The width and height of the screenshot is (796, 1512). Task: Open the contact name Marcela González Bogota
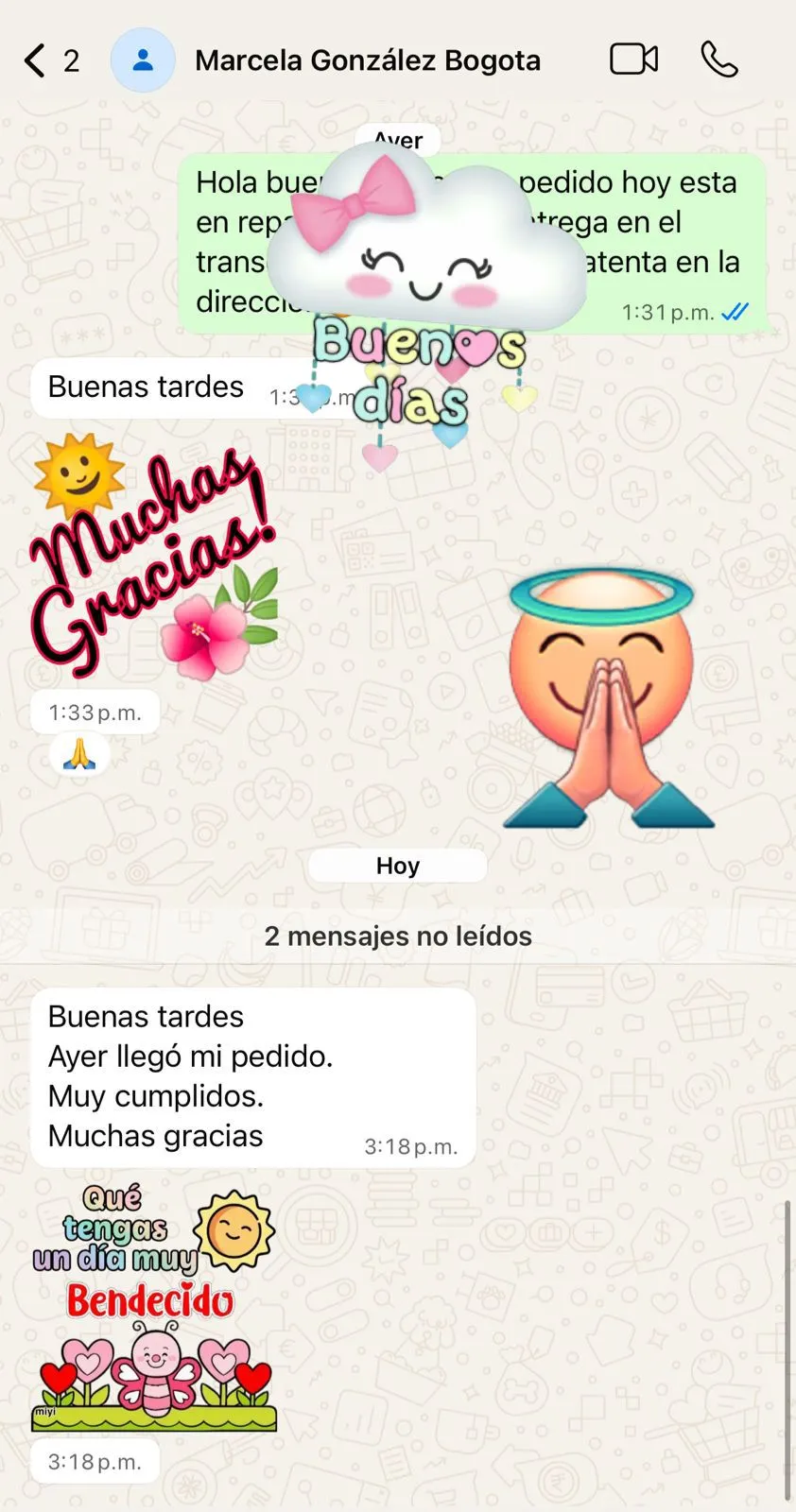367,59
